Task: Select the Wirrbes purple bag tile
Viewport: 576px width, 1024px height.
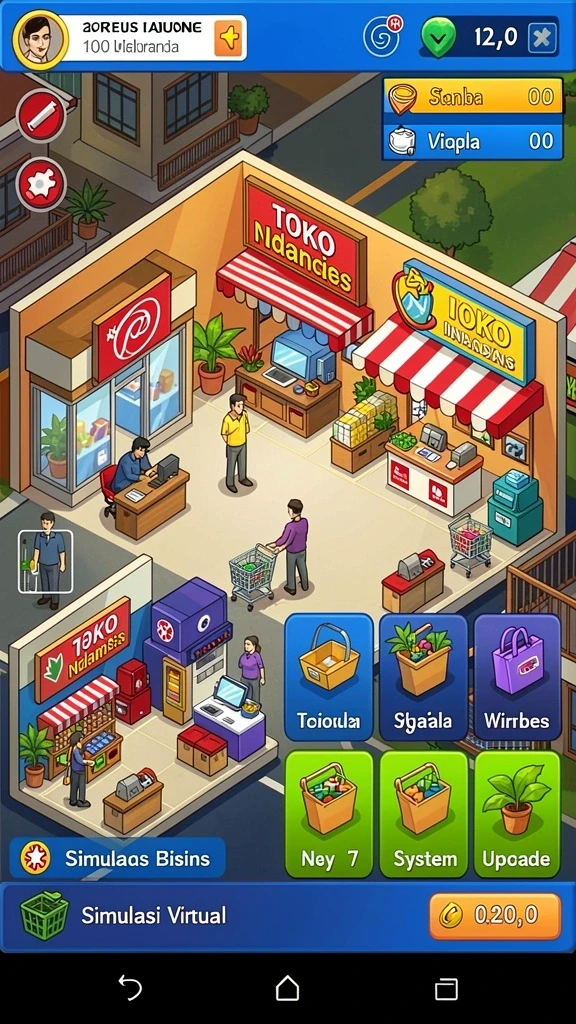Action: pyautogui.click(x=517, y=677)
